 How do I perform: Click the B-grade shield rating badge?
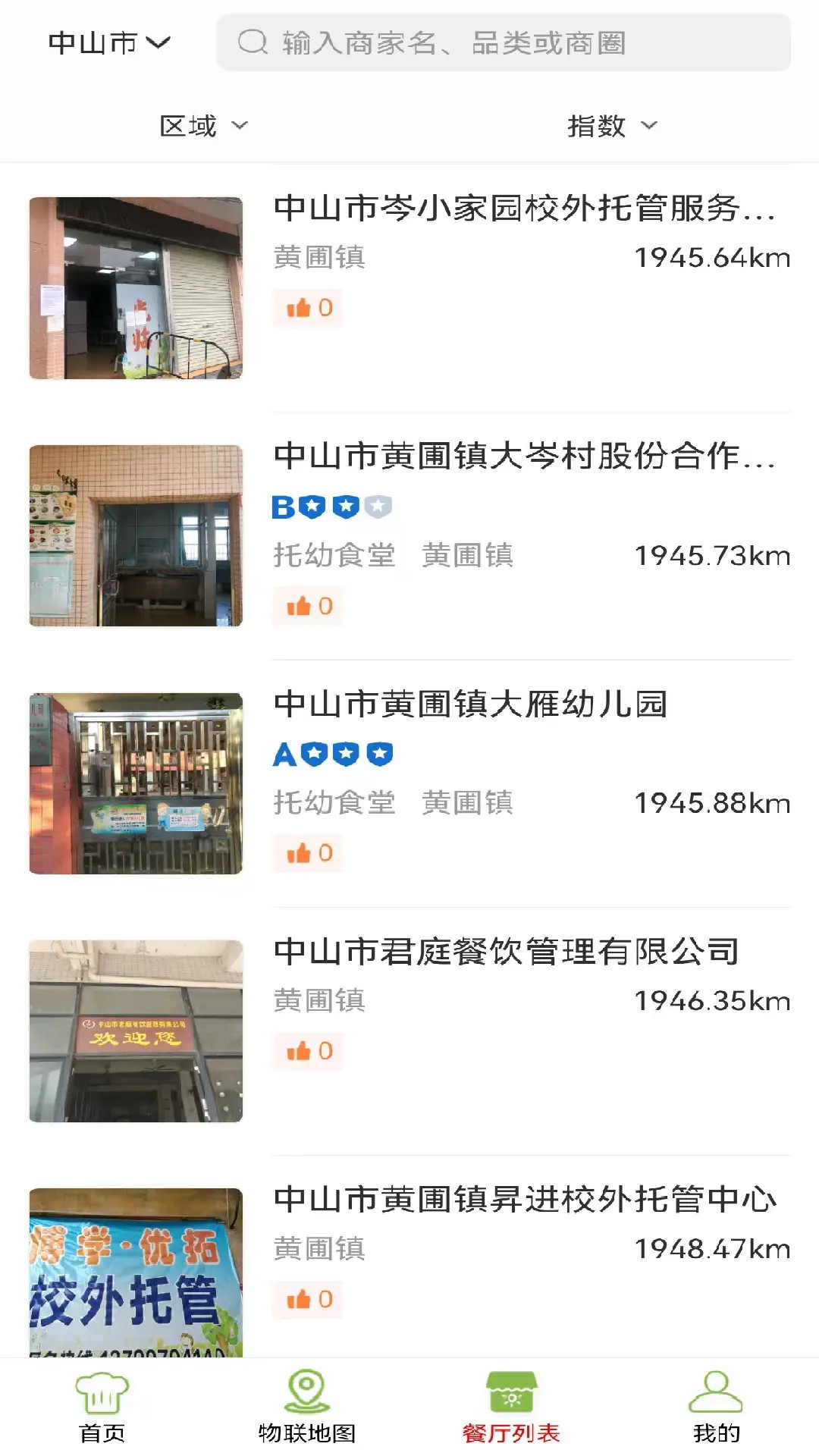click(x=334, y=507)
